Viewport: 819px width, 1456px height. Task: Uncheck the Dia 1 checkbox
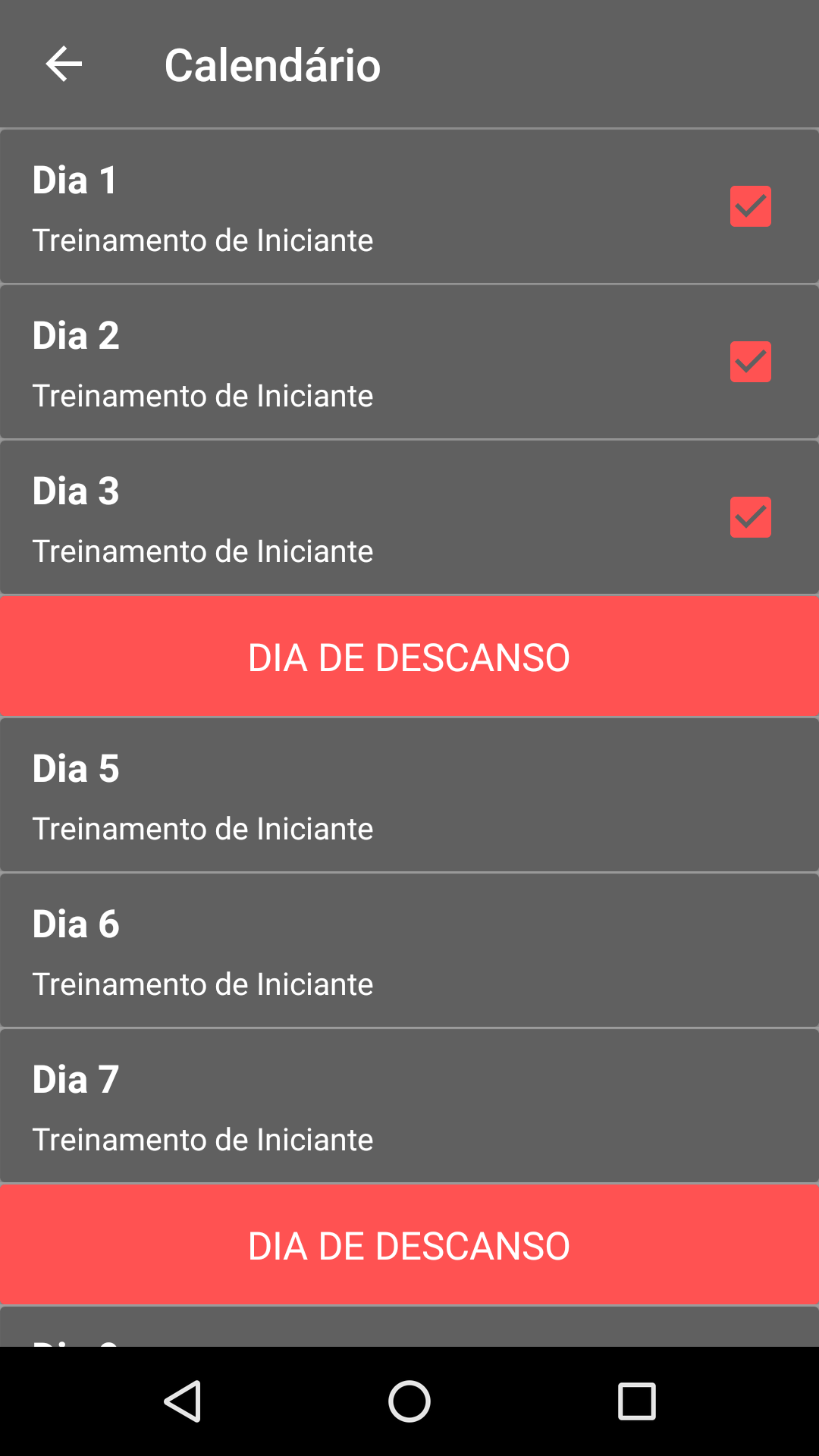(x=750, y=206)
